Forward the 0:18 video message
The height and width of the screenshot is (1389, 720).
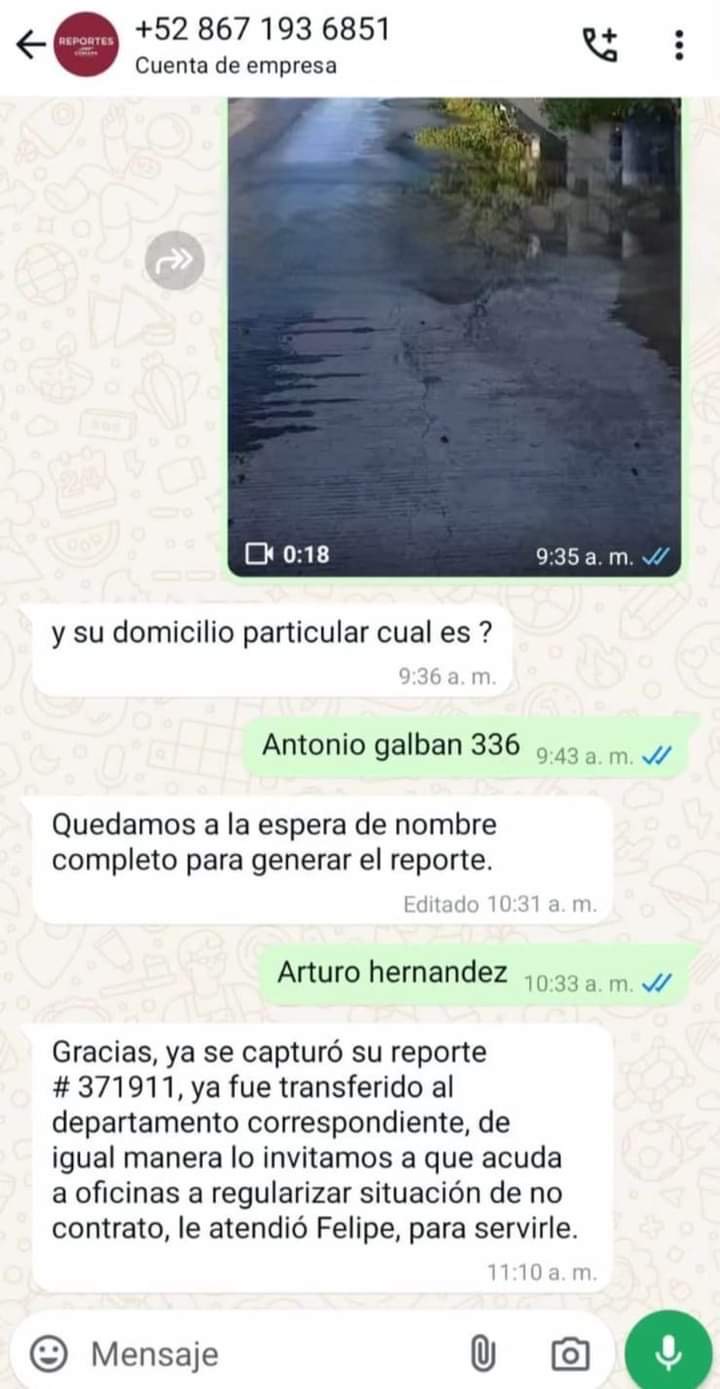point(174,262)
